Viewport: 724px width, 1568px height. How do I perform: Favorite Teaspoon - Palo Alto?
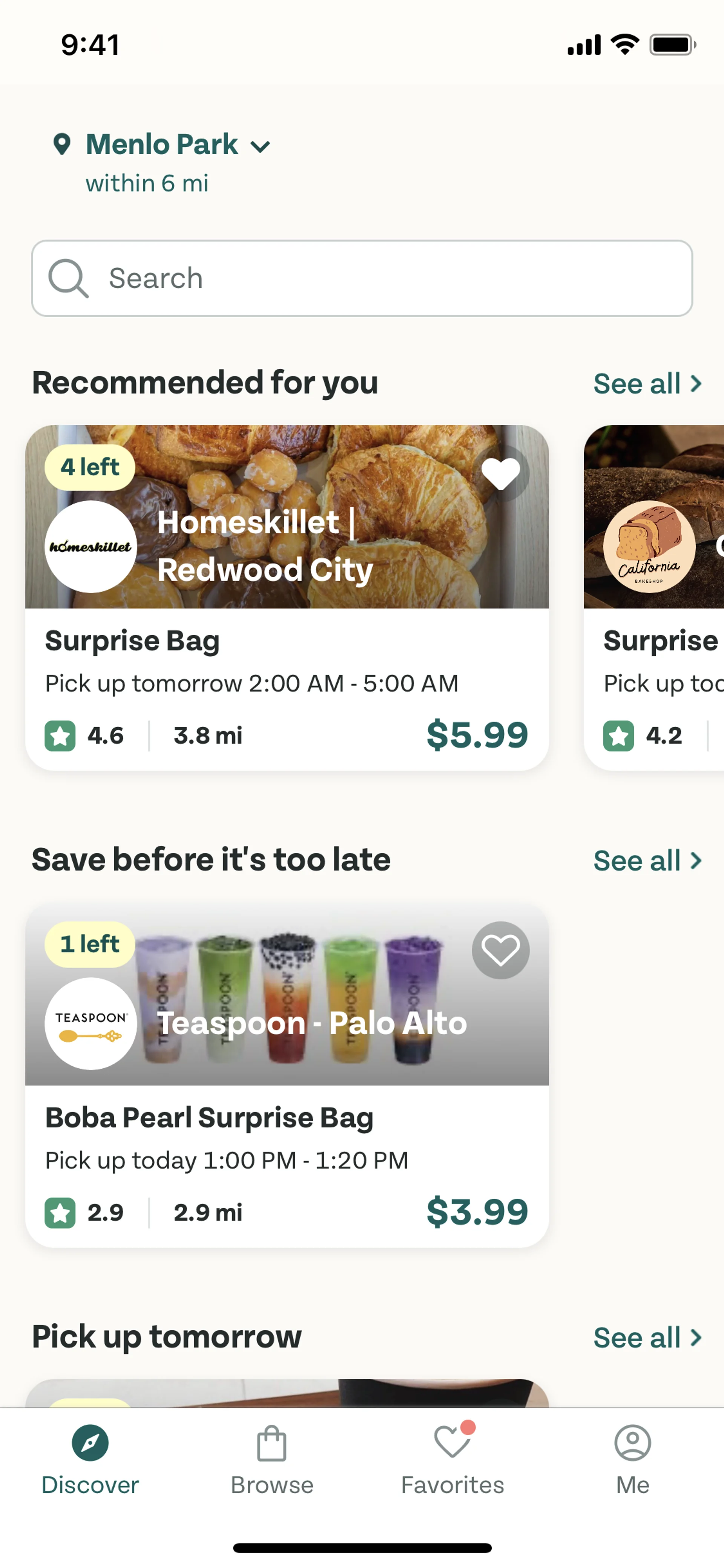pyautogui.click(x=500, y=950)
